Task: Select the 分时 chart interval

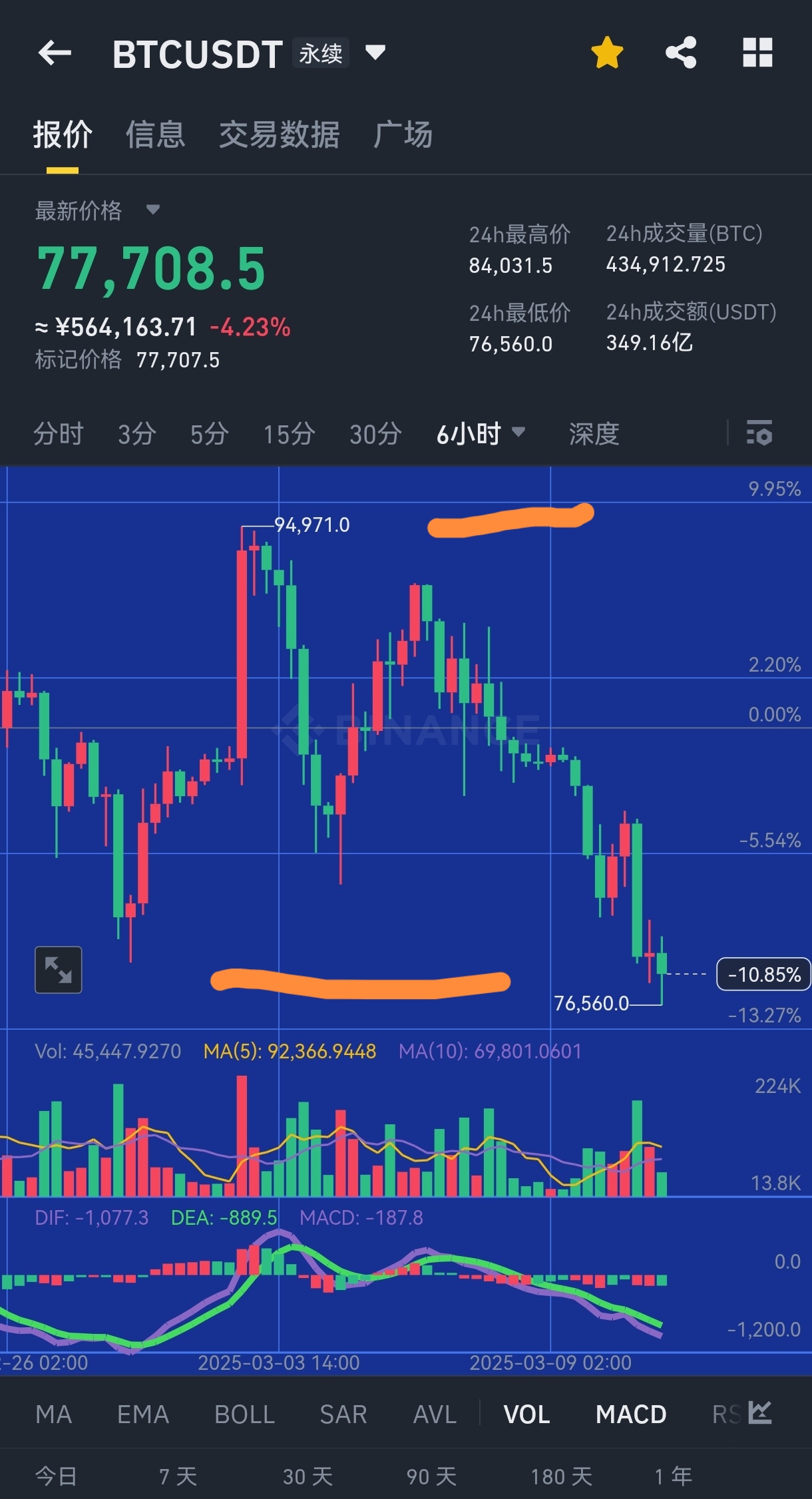Action: (59, 434)
